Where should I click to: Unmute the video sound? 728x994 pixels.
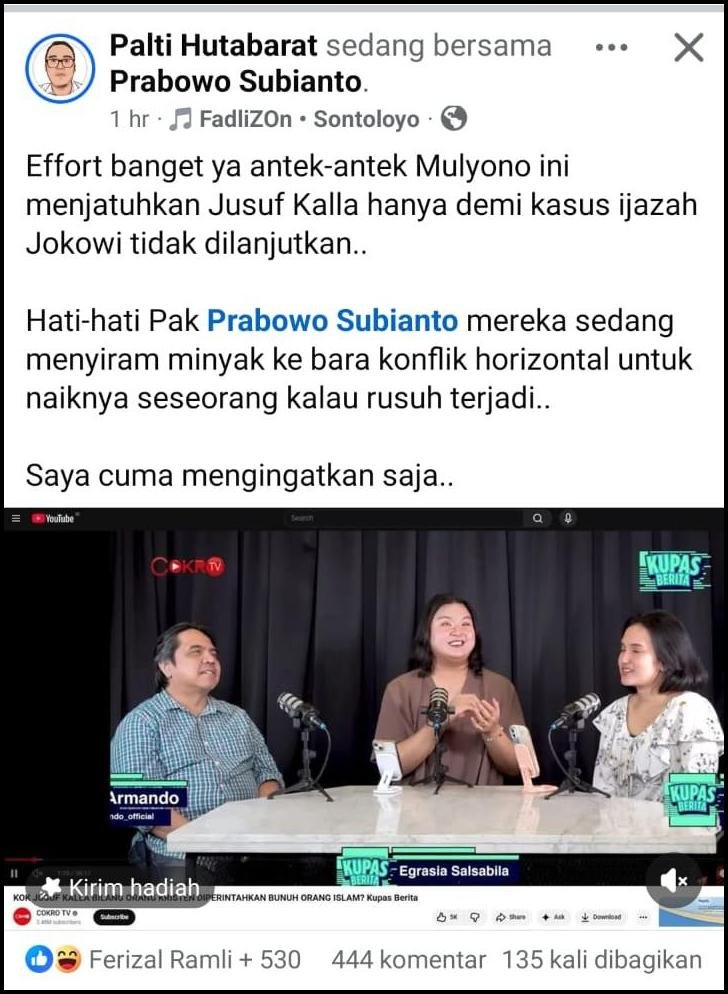point(674,880)
